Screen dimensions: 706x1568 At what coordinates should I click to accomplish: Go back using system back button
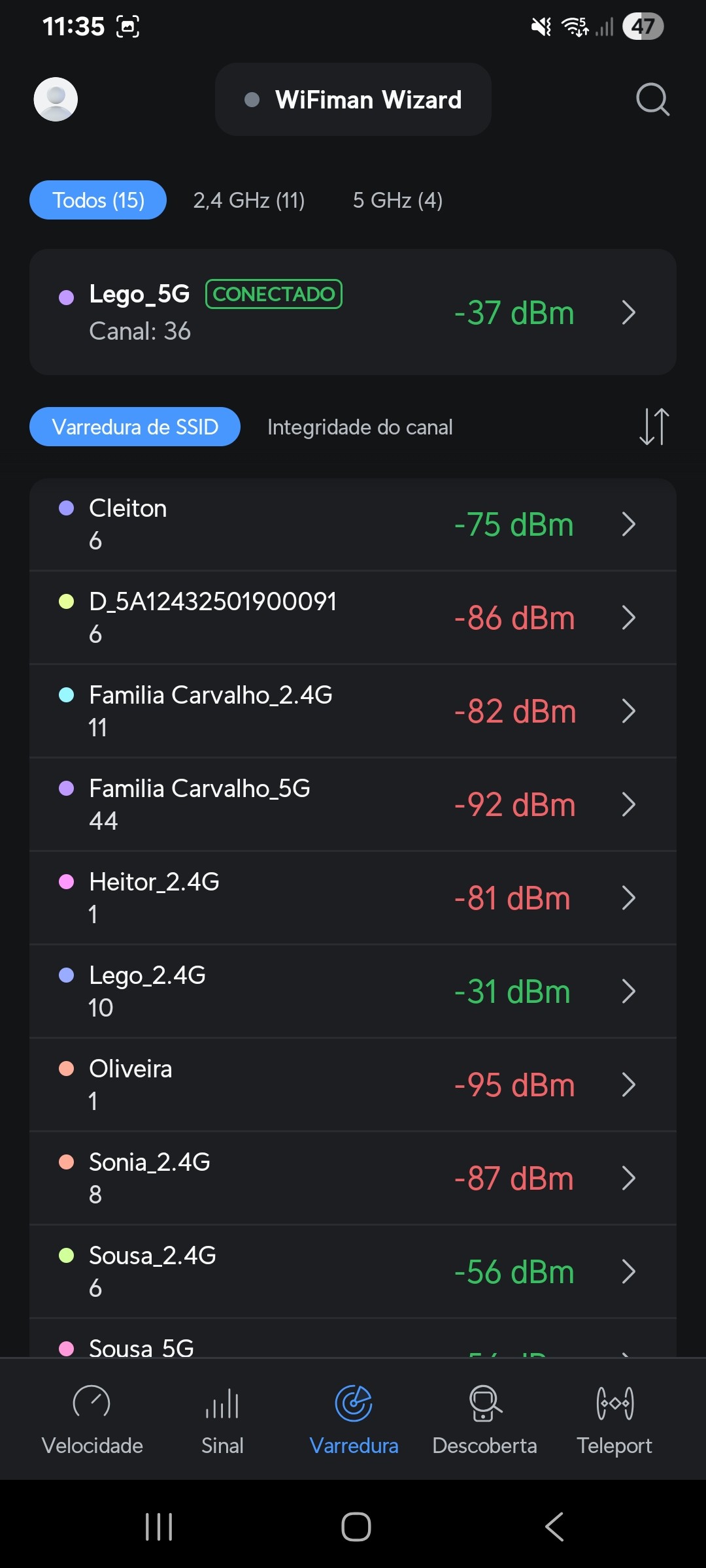coord(554,1527)
